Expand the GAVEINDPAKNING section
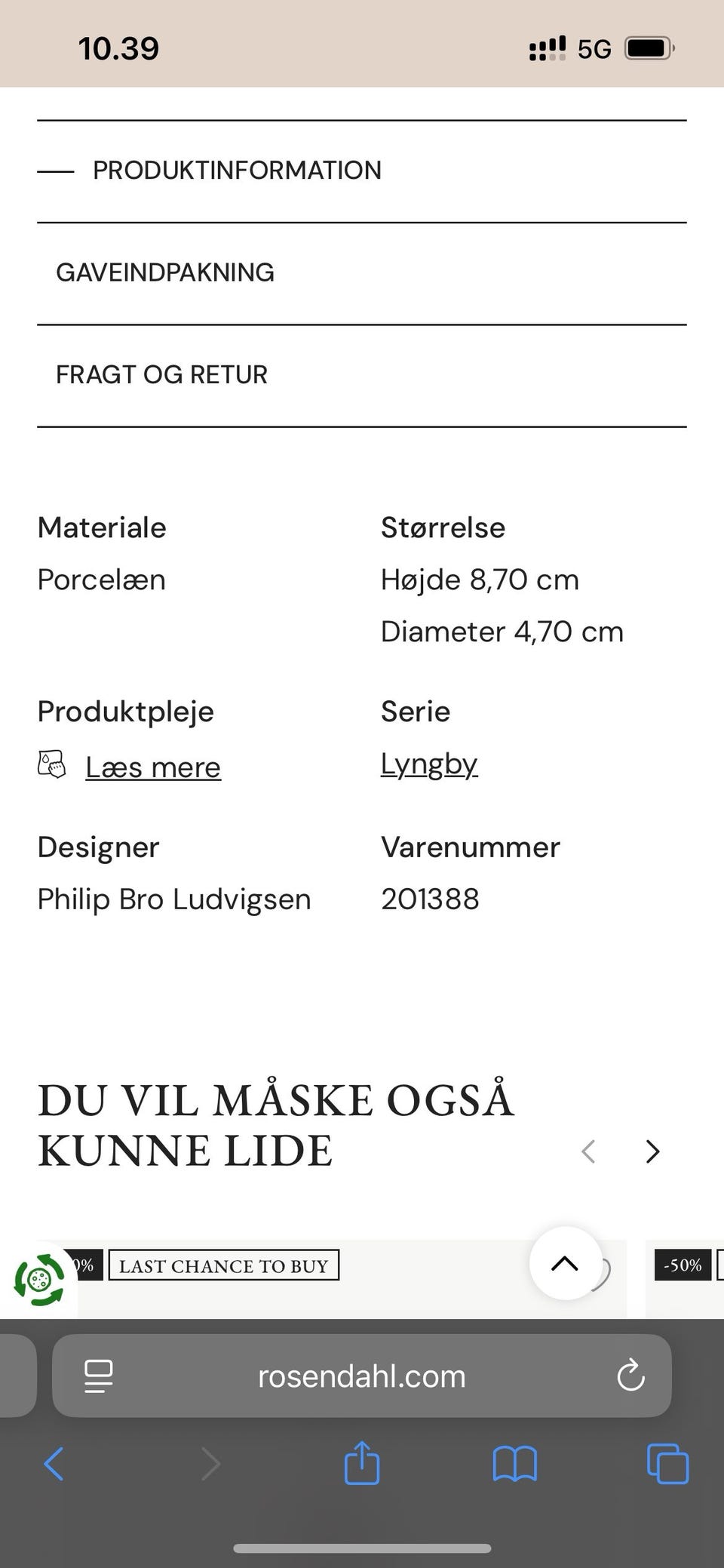 click(x=165, y=272)
